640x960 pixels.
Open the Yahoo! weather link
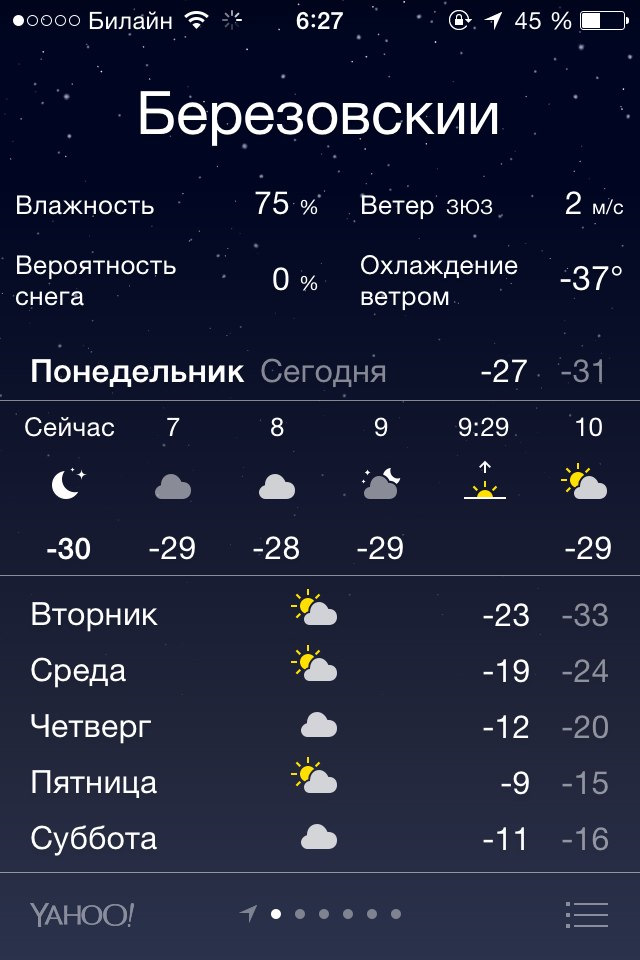tap(81, 914)
